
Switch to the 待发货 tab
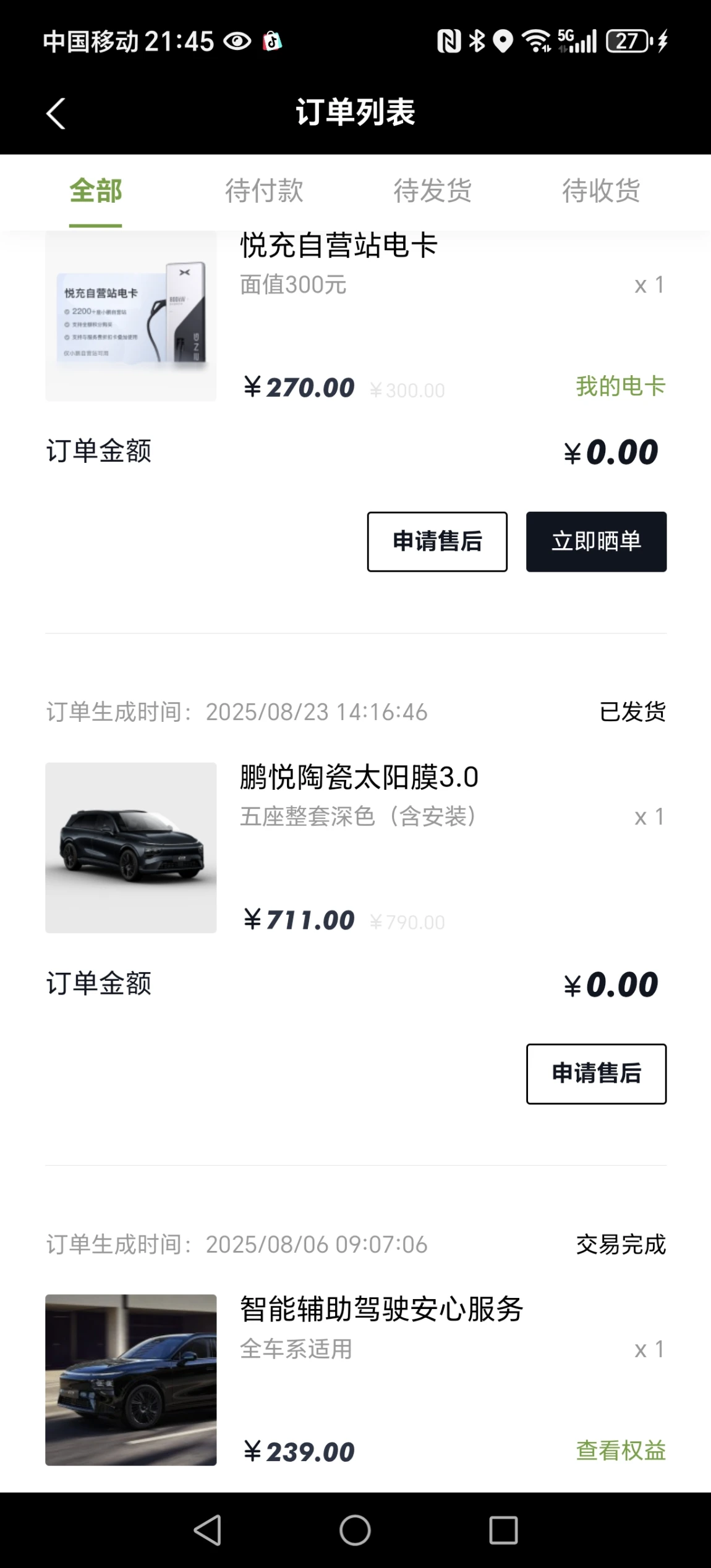(x=433, y=190)
